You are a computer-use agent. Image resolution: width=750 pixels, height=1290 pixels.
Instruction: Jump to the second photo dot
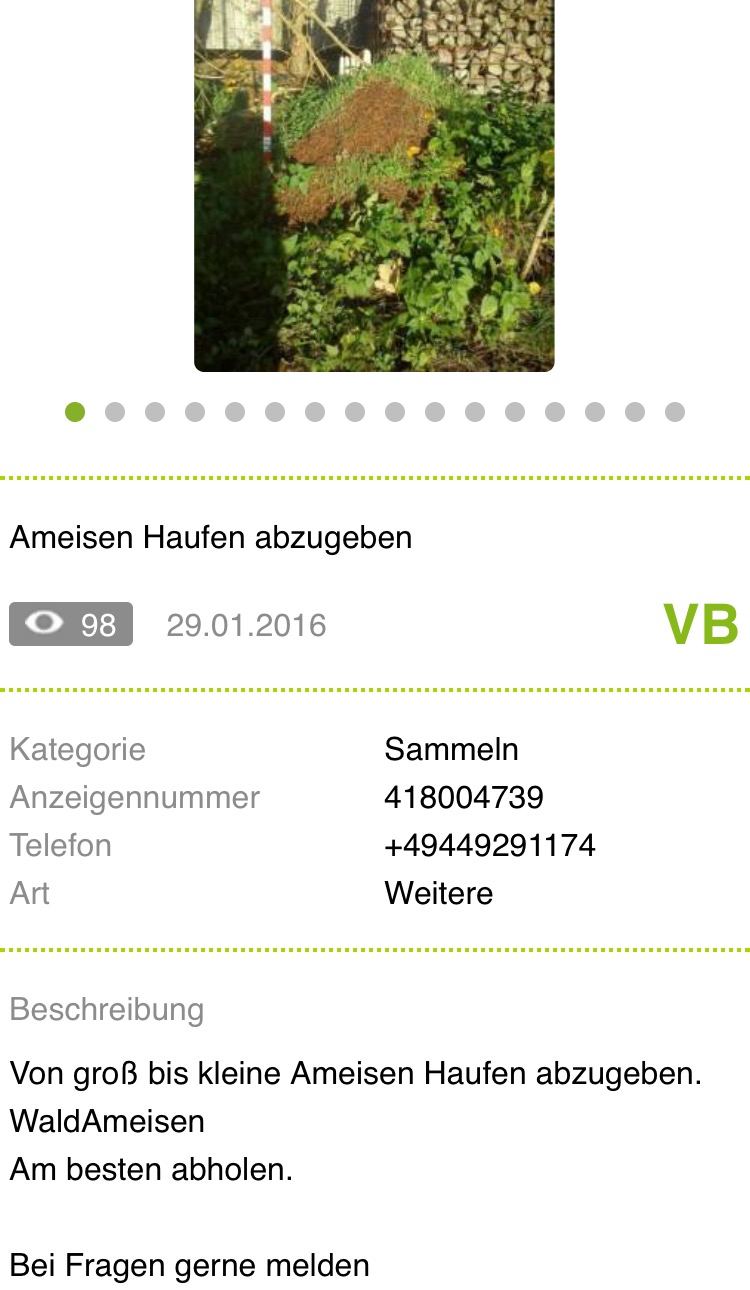(115, 412)
